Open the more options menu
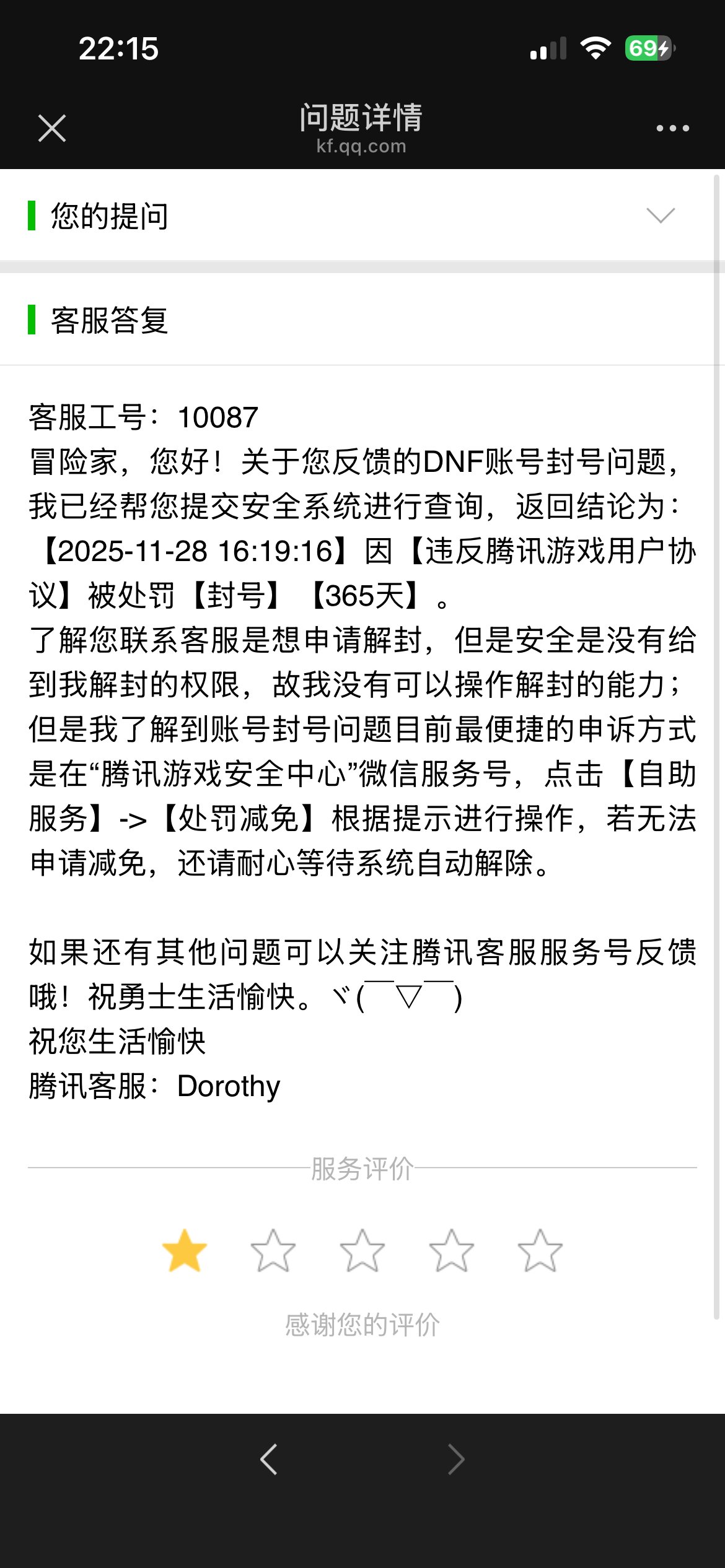 (672, 127)
